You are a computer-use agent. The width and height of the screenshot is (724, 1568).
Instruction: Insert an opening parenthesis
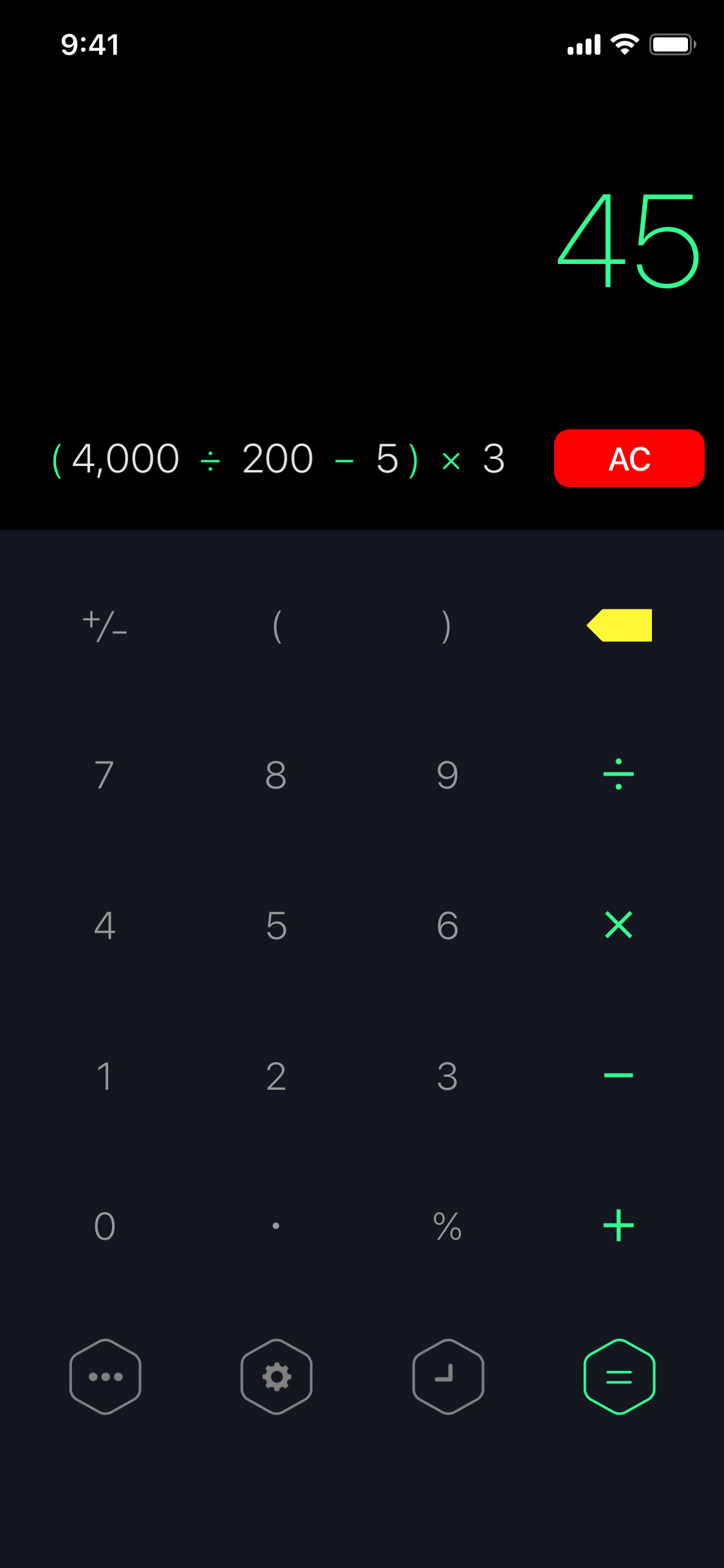277,626
